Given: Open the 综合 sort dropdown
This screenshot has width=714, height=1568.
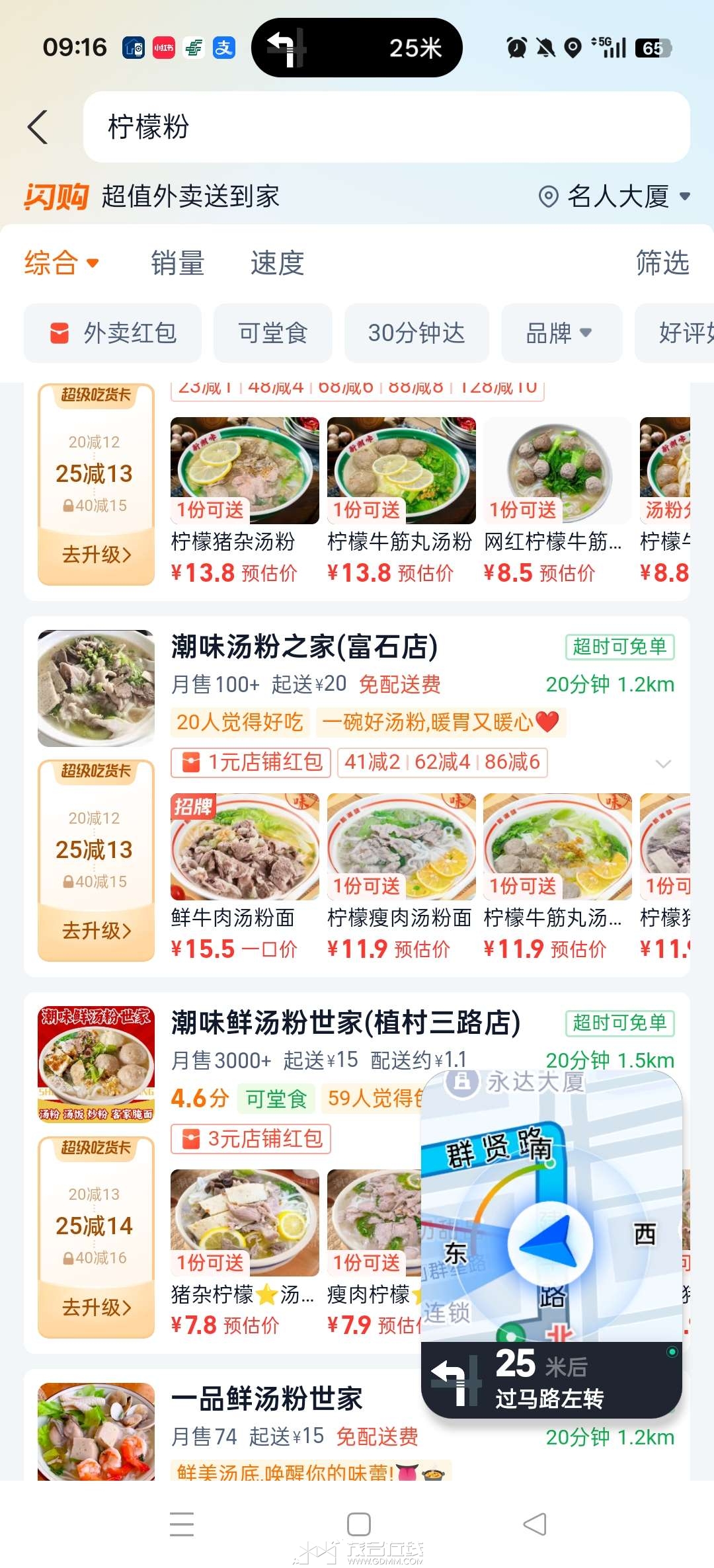Looking at the screenshot, I should (x=61, y=263).
